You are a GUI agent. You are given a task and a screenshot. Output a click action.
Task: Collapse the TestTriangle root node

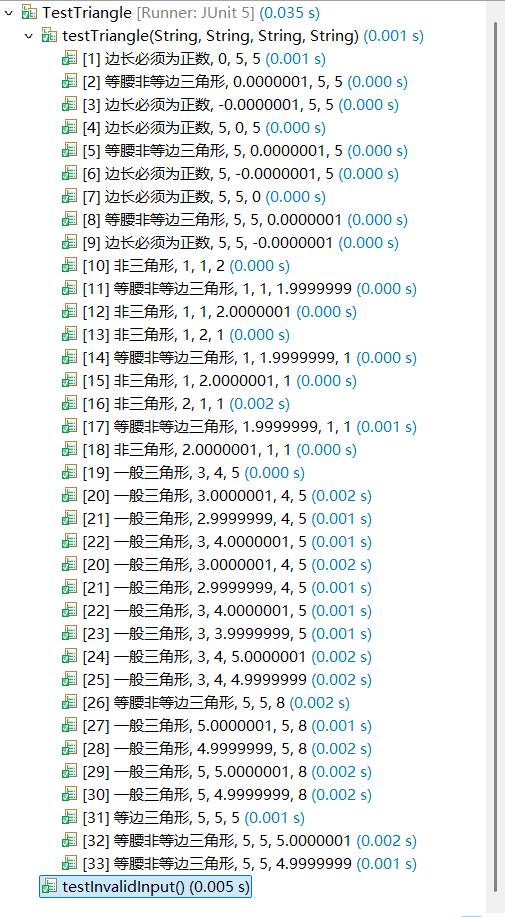click(x=8, y=12)
